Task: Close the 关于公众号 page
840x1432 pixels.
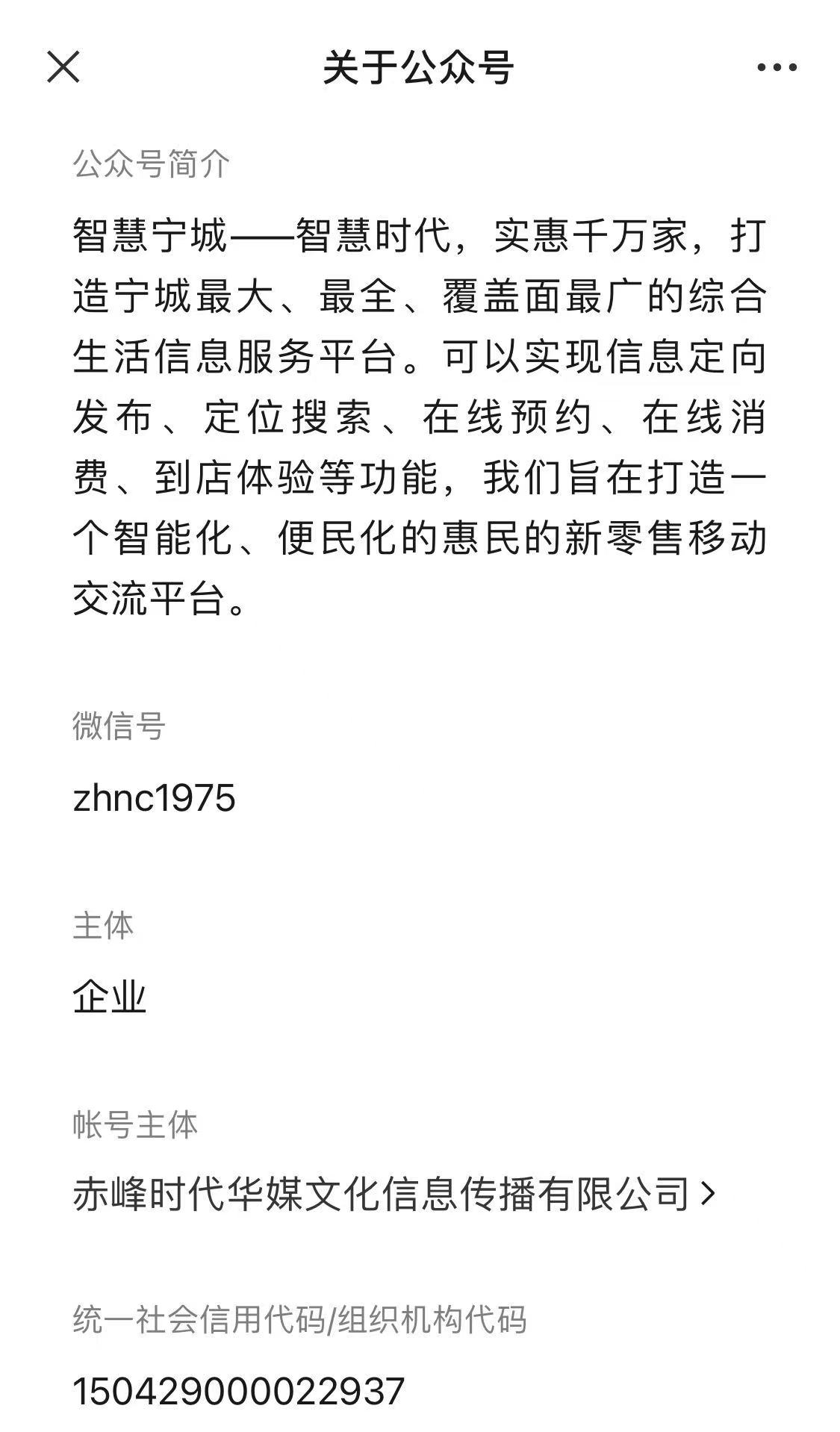Action: click(x=63, y=67)
